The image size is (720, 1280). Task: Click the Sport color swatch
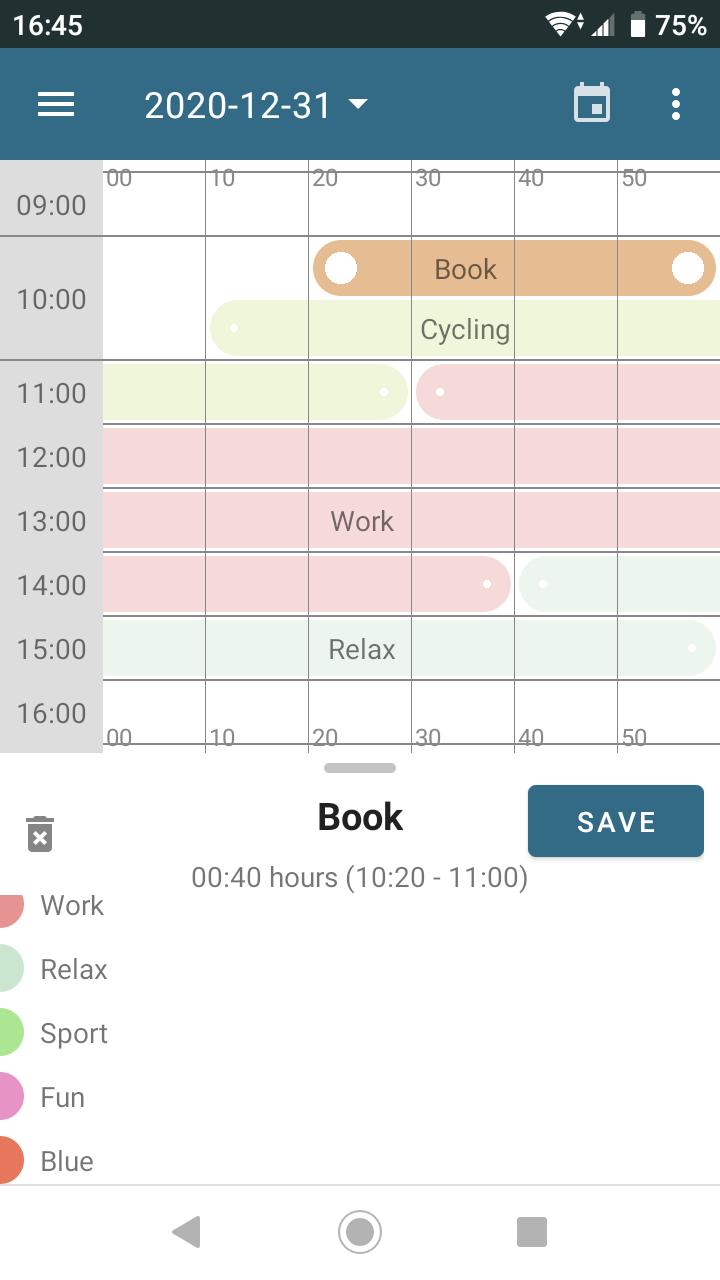(12, 1033)
